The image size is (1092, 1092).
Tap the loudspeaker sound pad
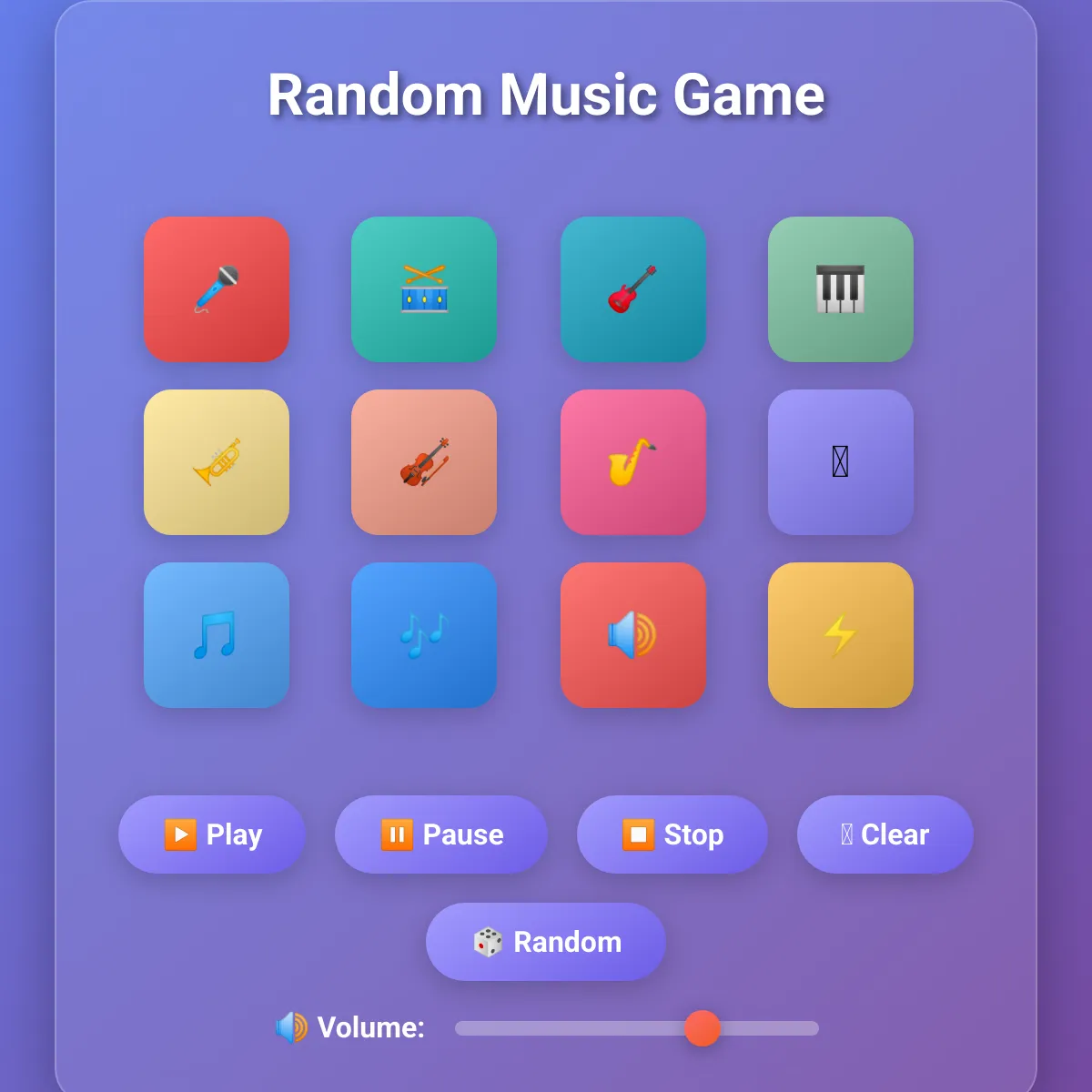click(x=633, y=635)
